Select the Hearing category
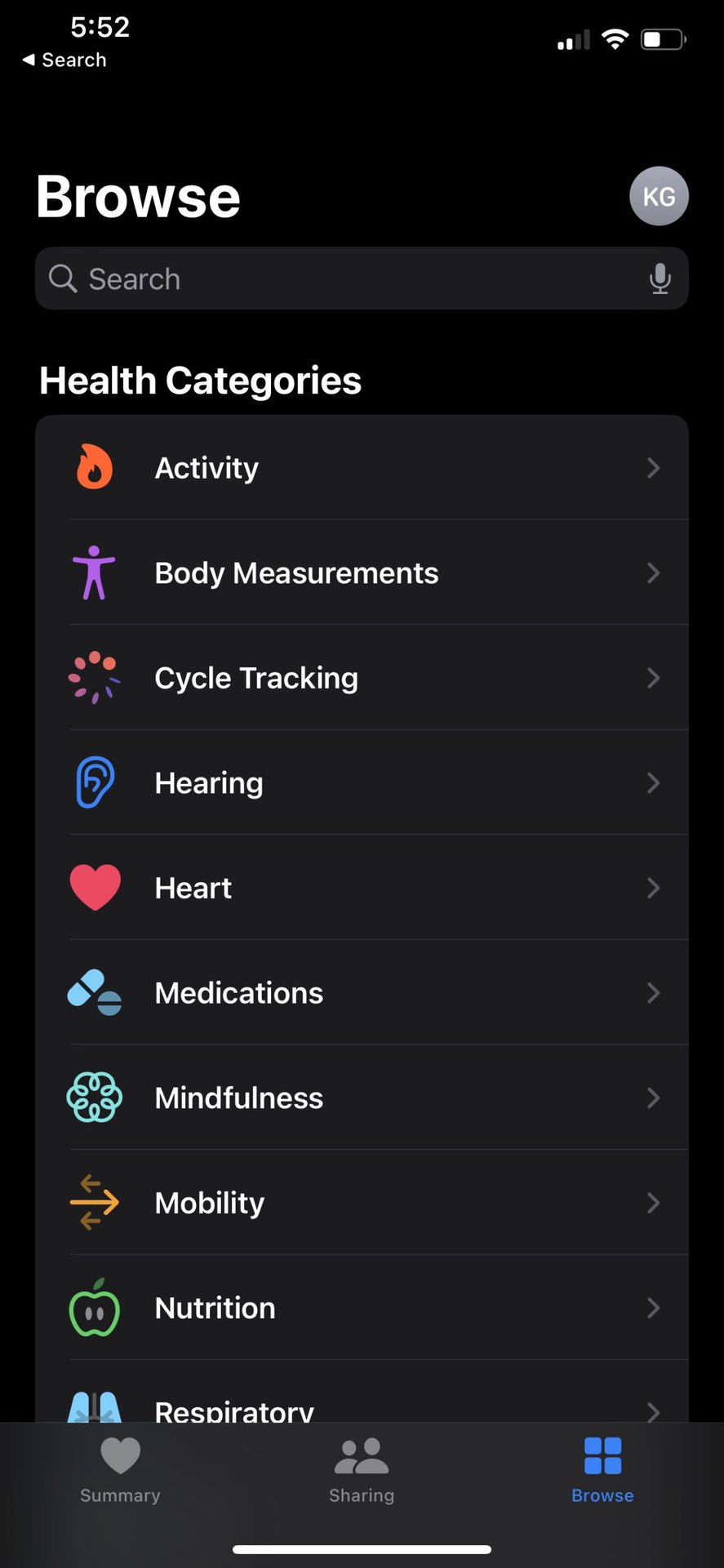724x1568 pixels. click(362, 783)
